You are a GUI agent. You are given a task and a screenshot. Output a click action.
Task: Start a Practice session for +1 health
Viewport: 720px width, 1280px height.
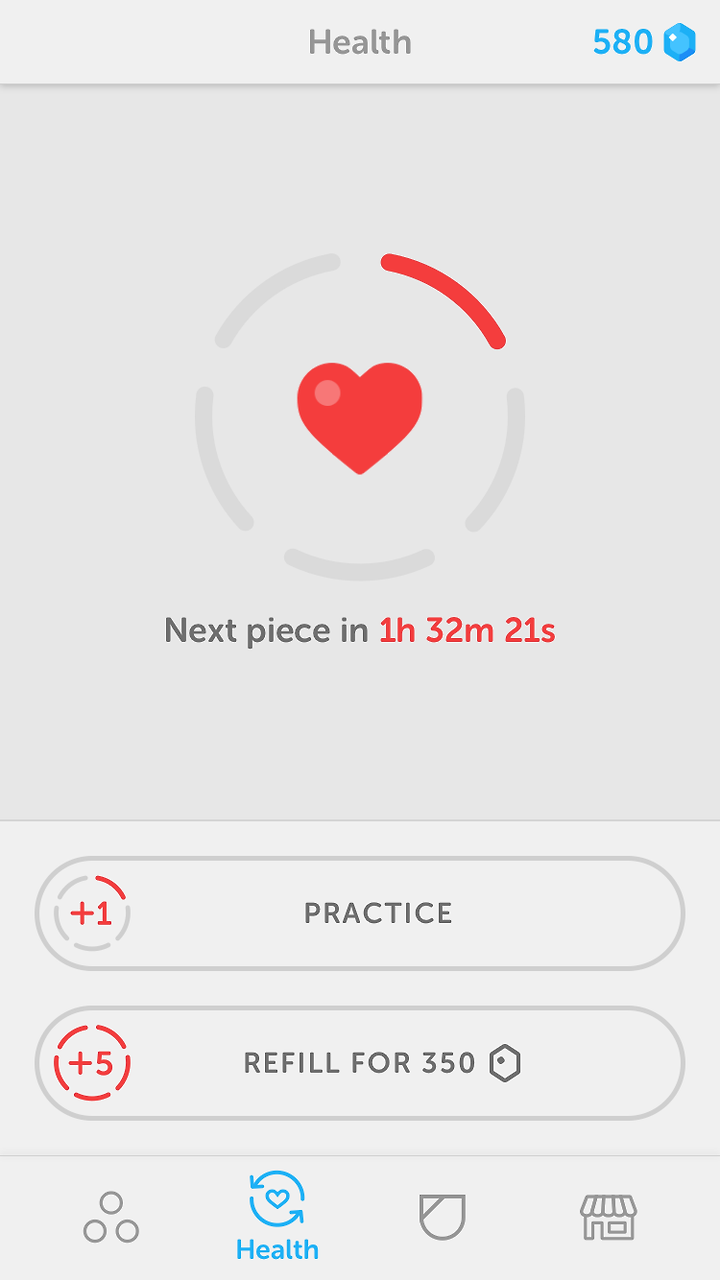point(360,913)
